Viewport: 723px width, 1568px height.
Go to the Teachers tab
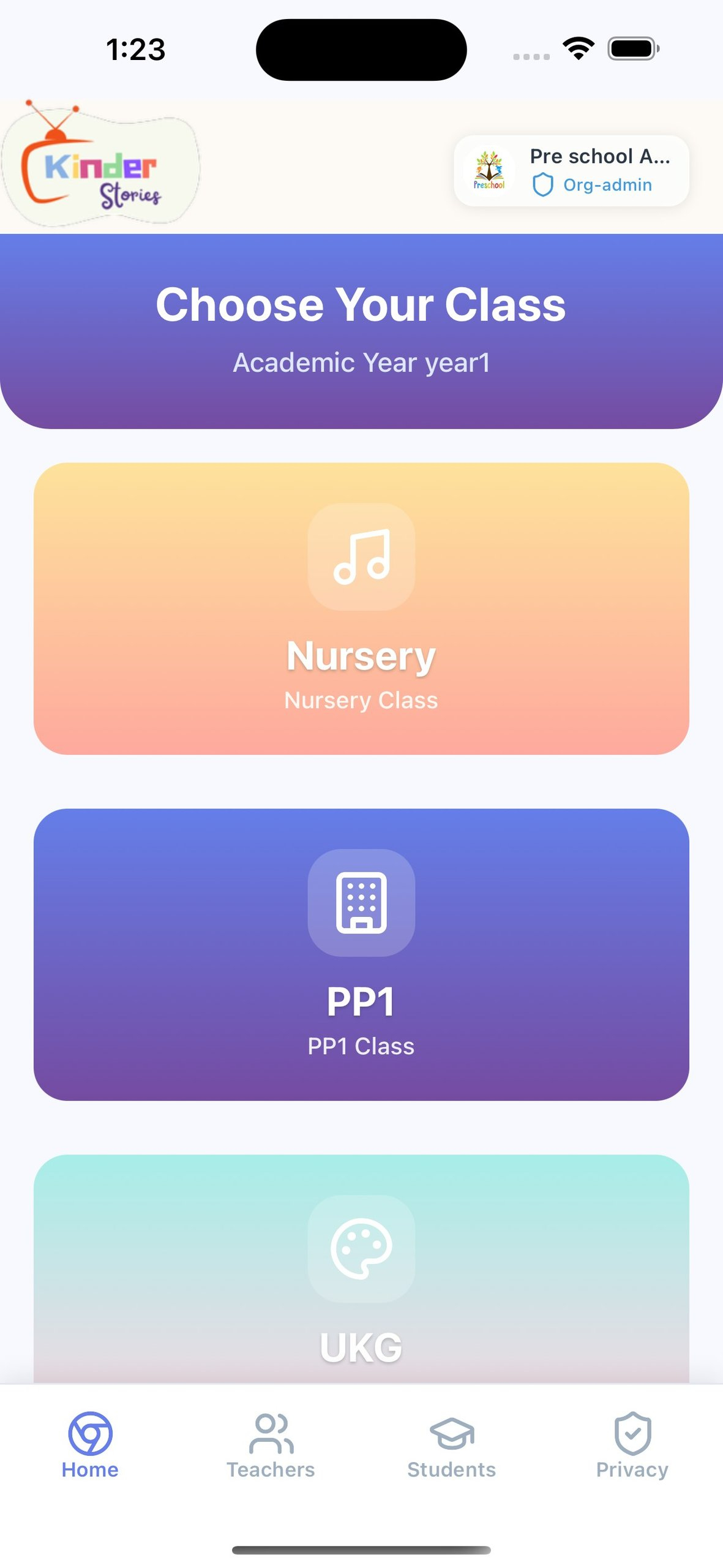[271, 1445]
